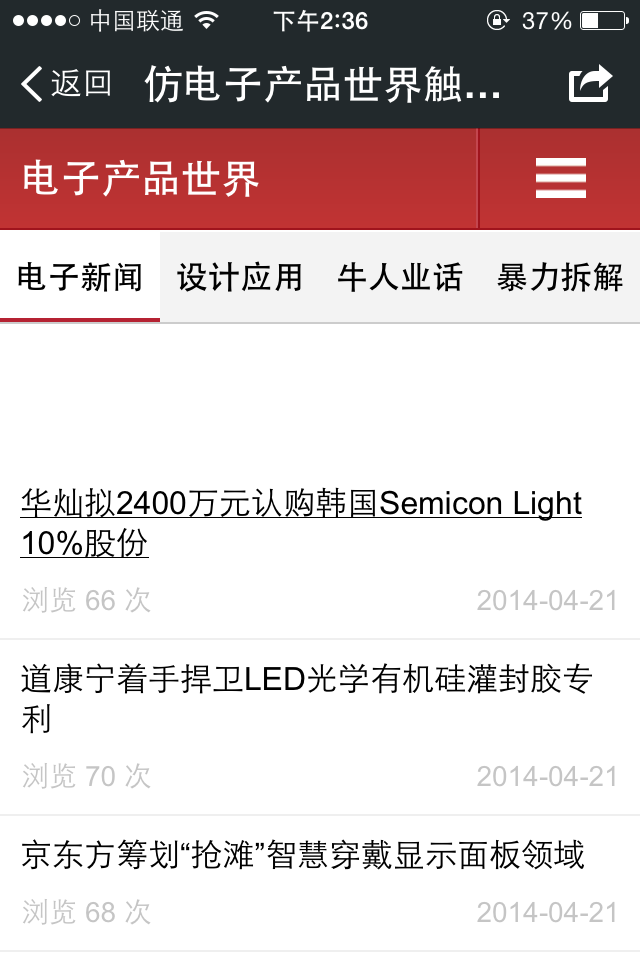Open the 华灿拟2400万元认购韩国Semicon Light article
The height and width of the screenshot is (960, 640).
click(x=300, y=523)
